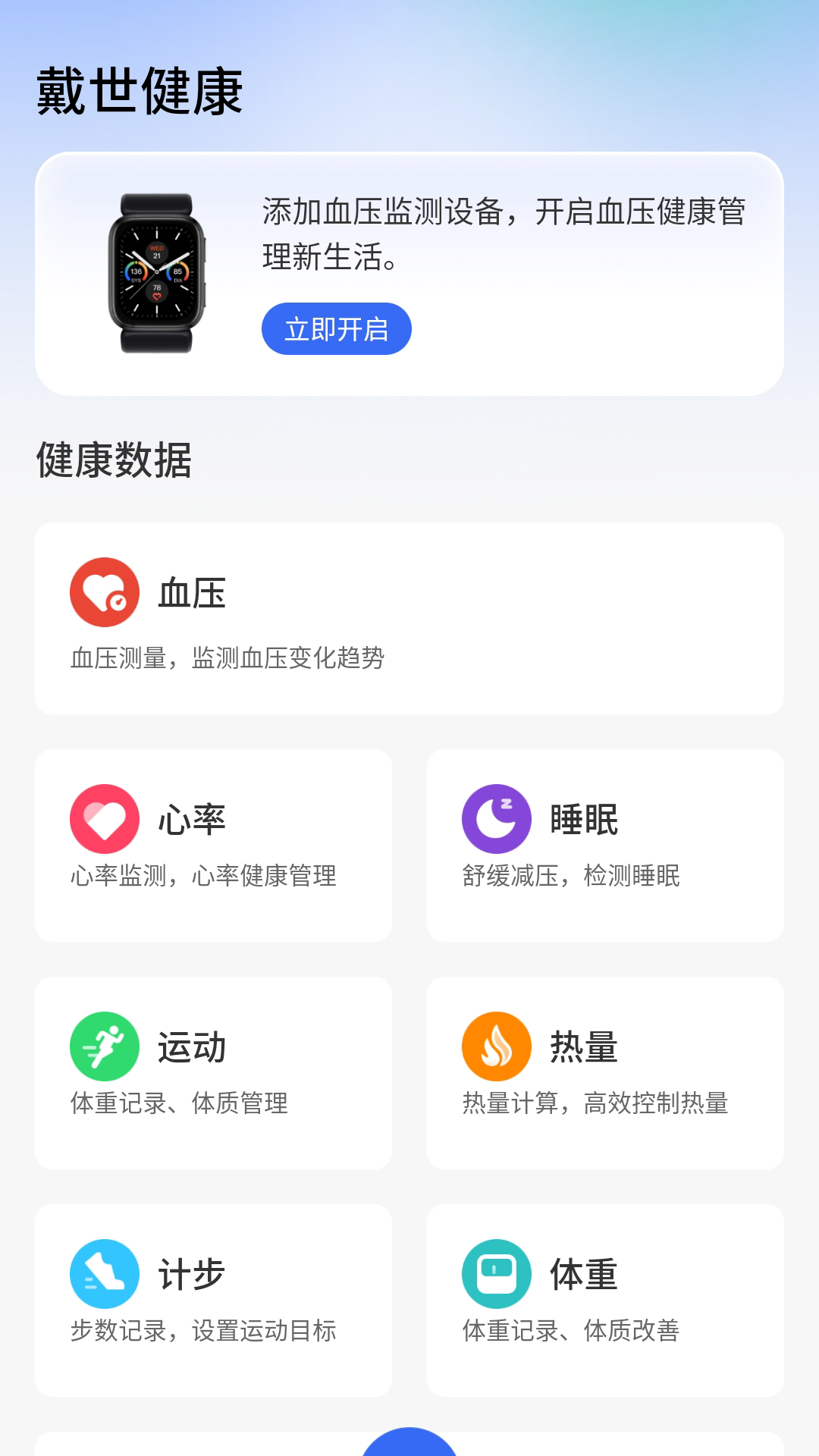The image size is (819, 1456).
Task: Tap the orange flame calorie icon
Action: pos(497,1046)
